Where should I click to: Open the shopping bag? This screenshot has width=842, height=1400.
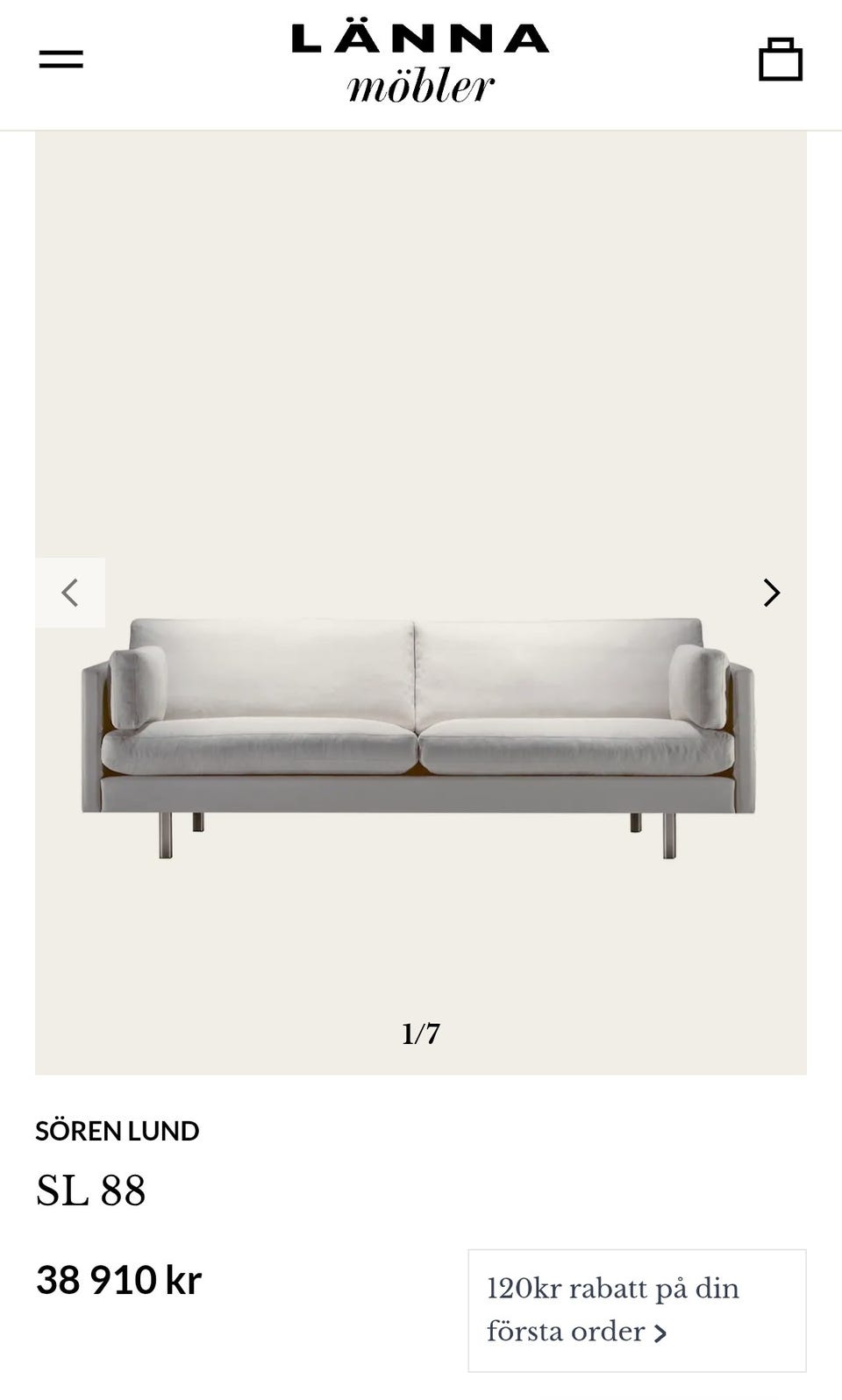pos(781,59)
